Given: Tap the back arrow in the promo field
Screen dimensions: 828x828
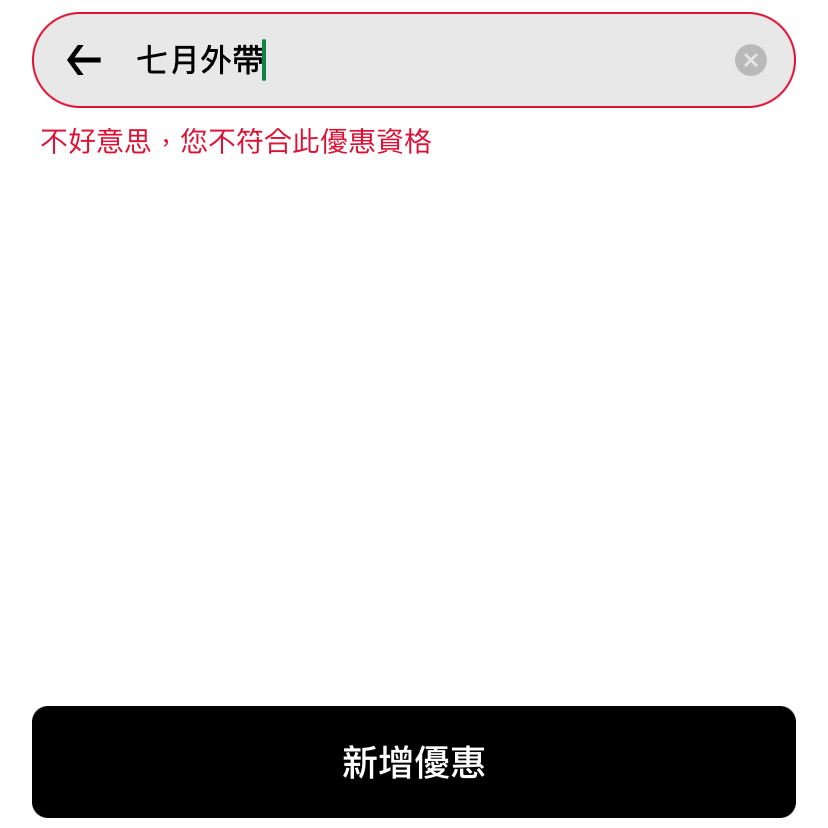Looking at the screenshot, I should (84, 60).
